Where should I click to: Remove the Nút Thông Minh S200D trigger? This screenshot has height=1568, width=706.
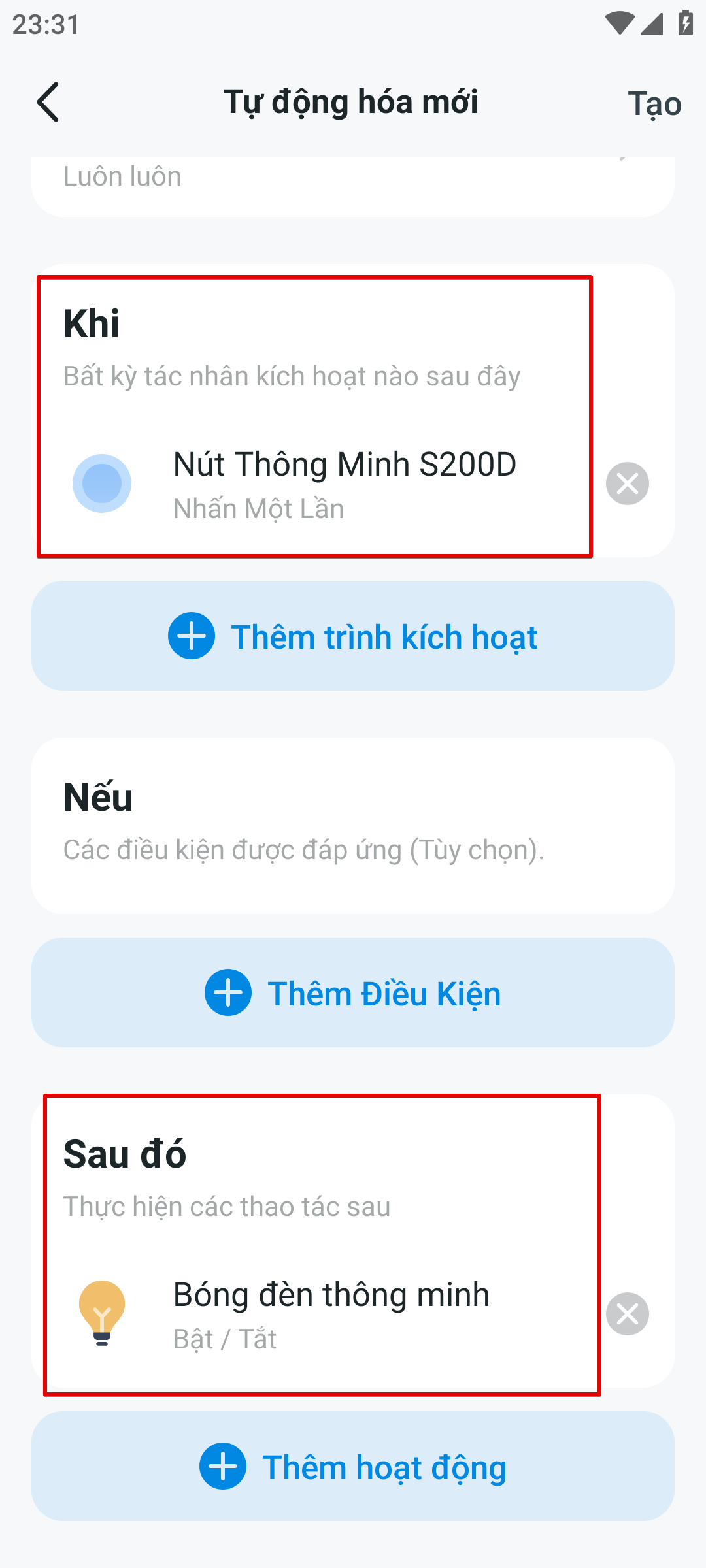(627, 483)
